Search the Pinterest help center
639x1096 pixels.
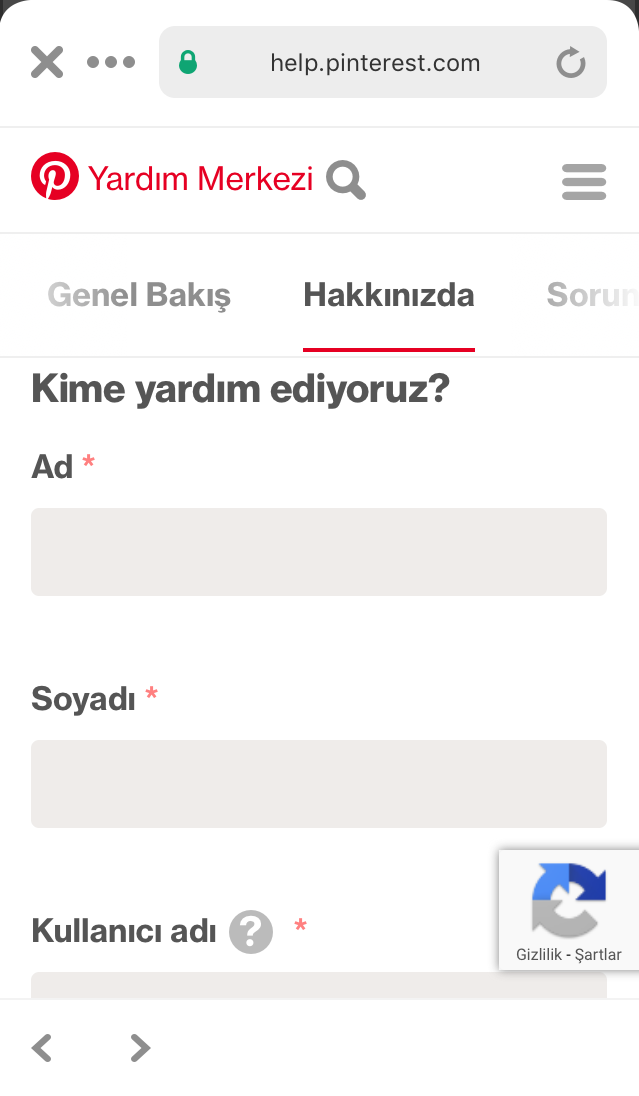(x=346, y=181)
